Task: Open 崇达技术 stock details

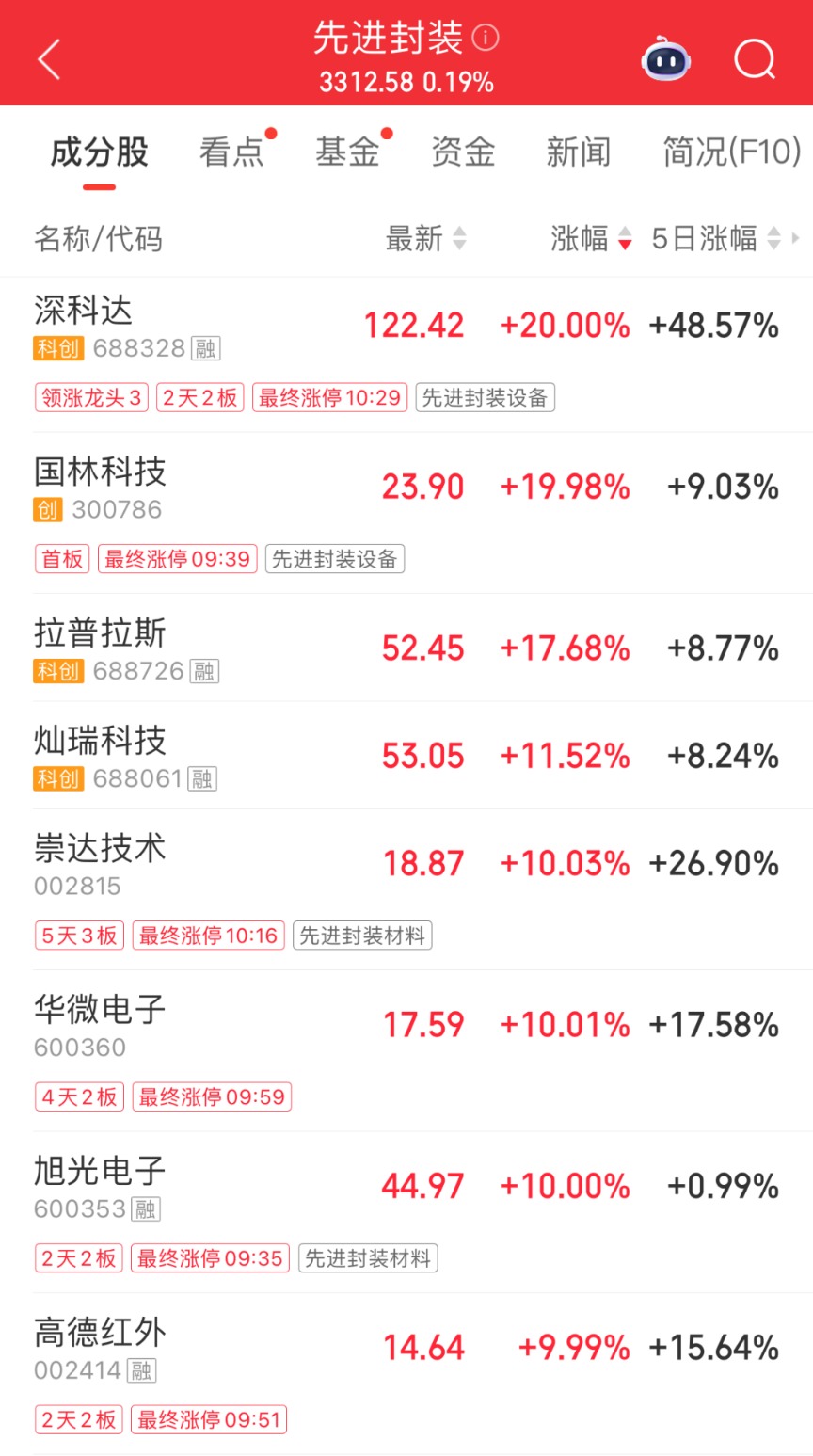Action: point(406,889)
